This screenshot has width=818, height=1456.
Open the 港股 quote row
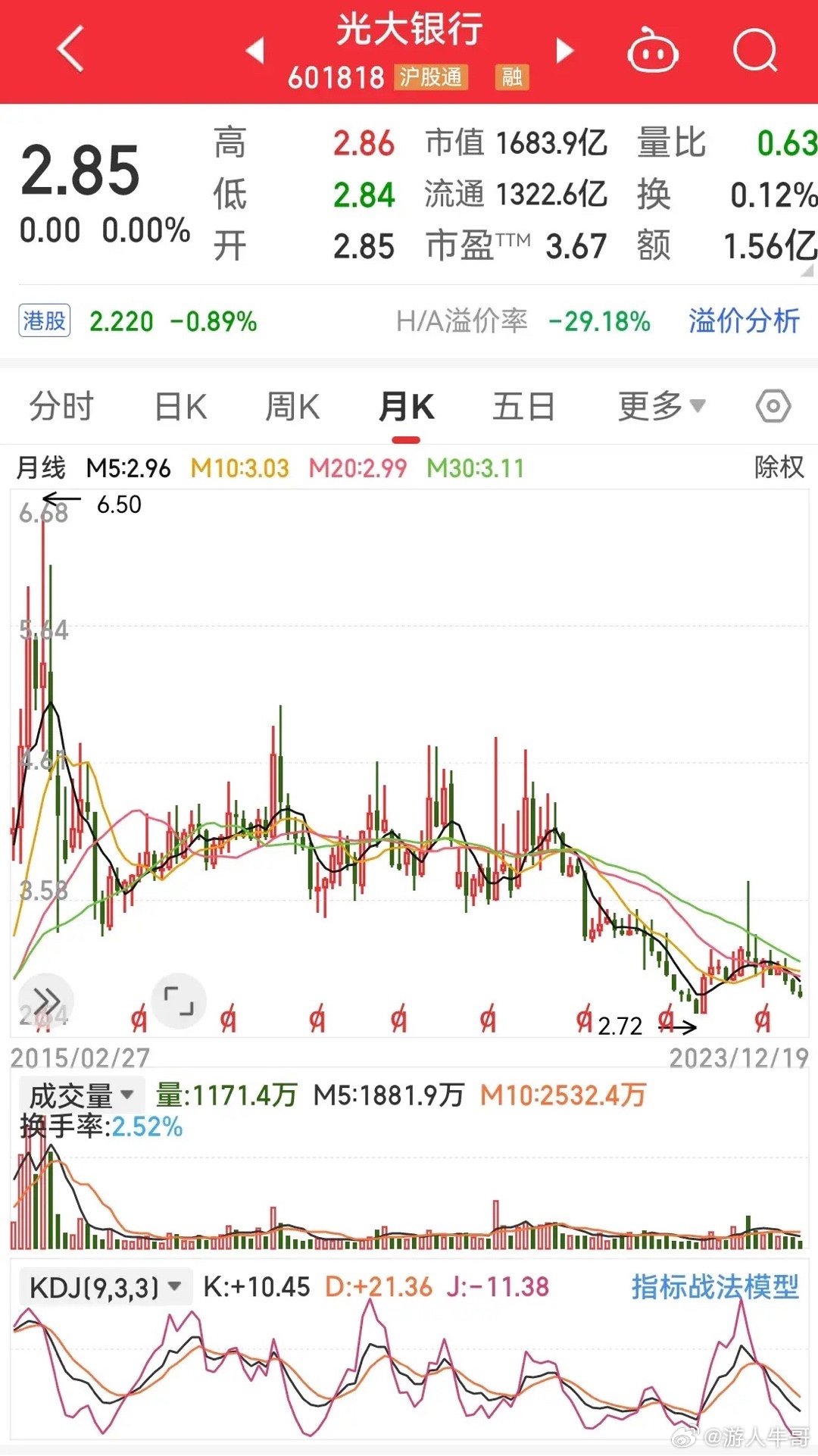(x=409, y=321)
